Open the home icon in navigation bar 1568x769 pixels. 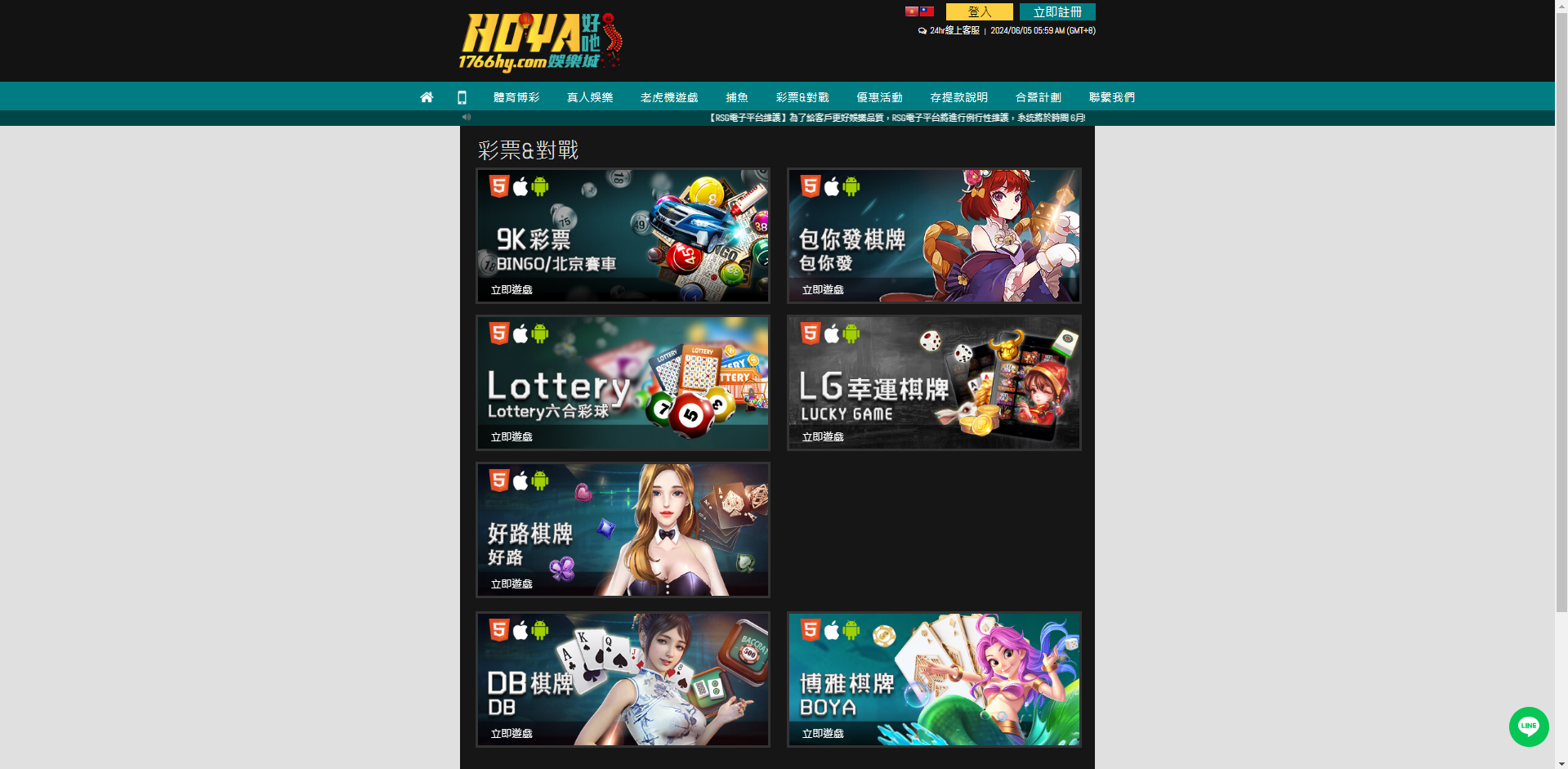coord(427,97)
